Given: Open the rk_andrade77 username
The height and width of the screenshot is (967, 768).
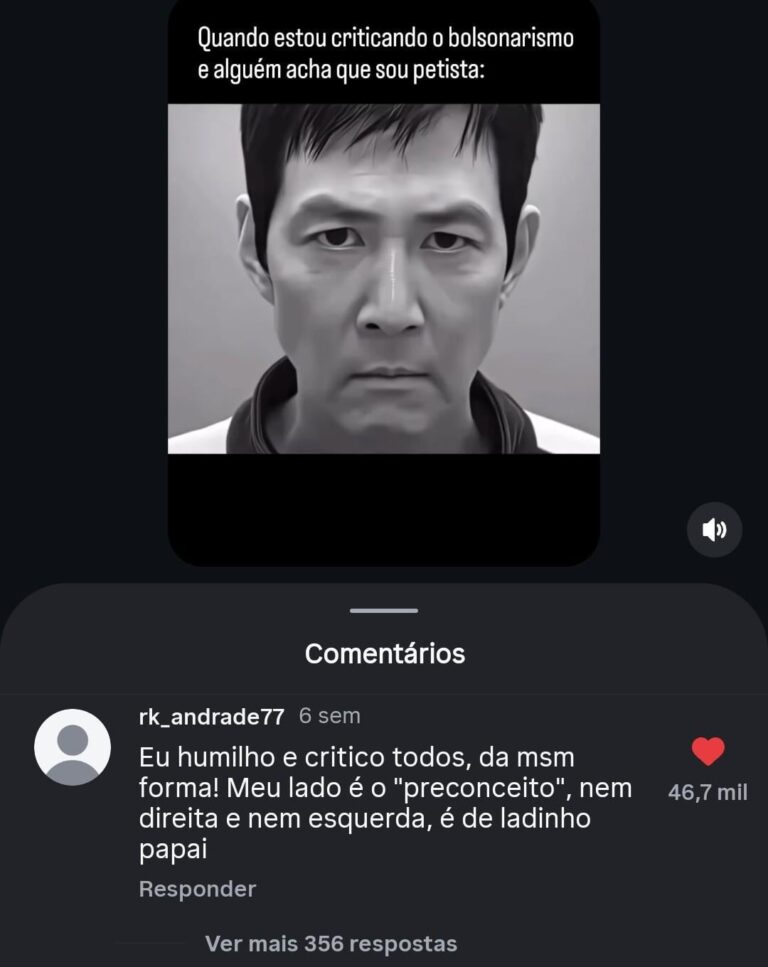Looking at the screenshot, I should tap(211, 716).
